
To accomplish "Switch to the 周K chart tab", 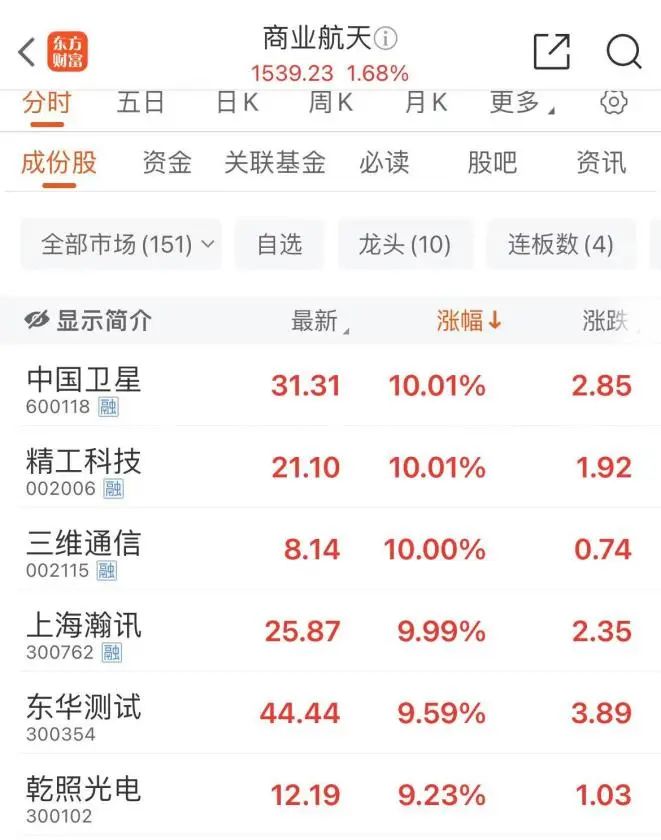I will pyautogui.click(x=331, y=102).
